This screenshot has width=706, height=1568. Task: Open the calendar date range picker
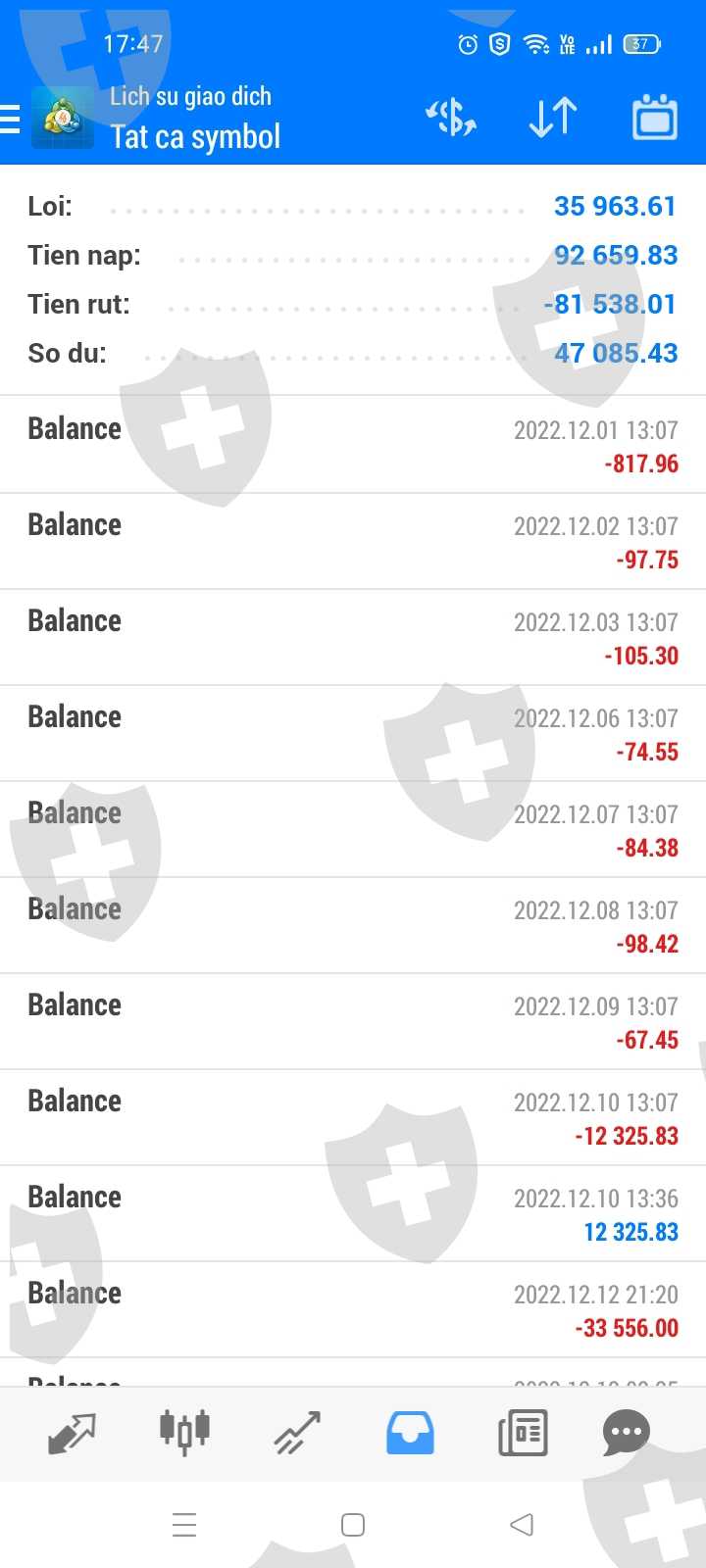tap(654, 119)
